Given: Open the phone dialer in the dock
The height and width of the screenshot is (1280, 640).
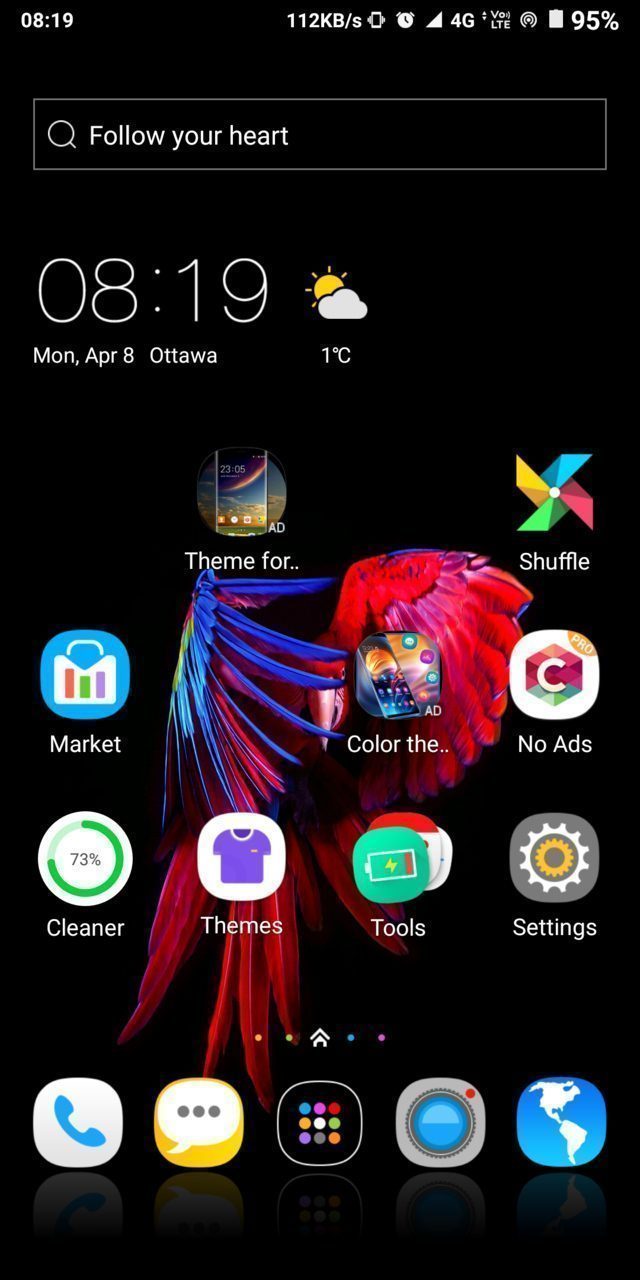Looking at the screenshot, I should (x=78, y=1122).
